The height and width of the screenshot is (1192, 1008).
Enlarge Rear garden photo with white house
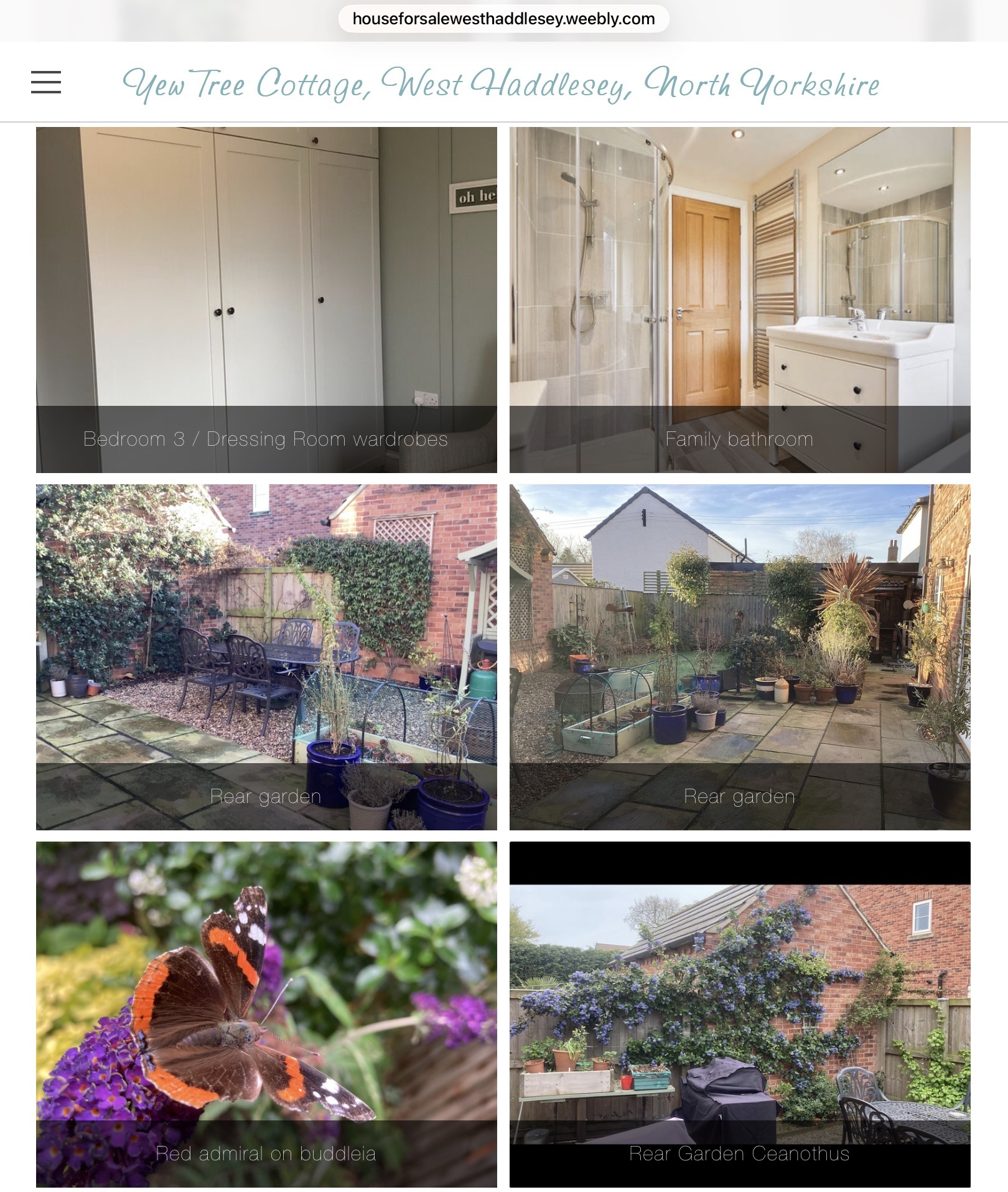tap(739, 656)
